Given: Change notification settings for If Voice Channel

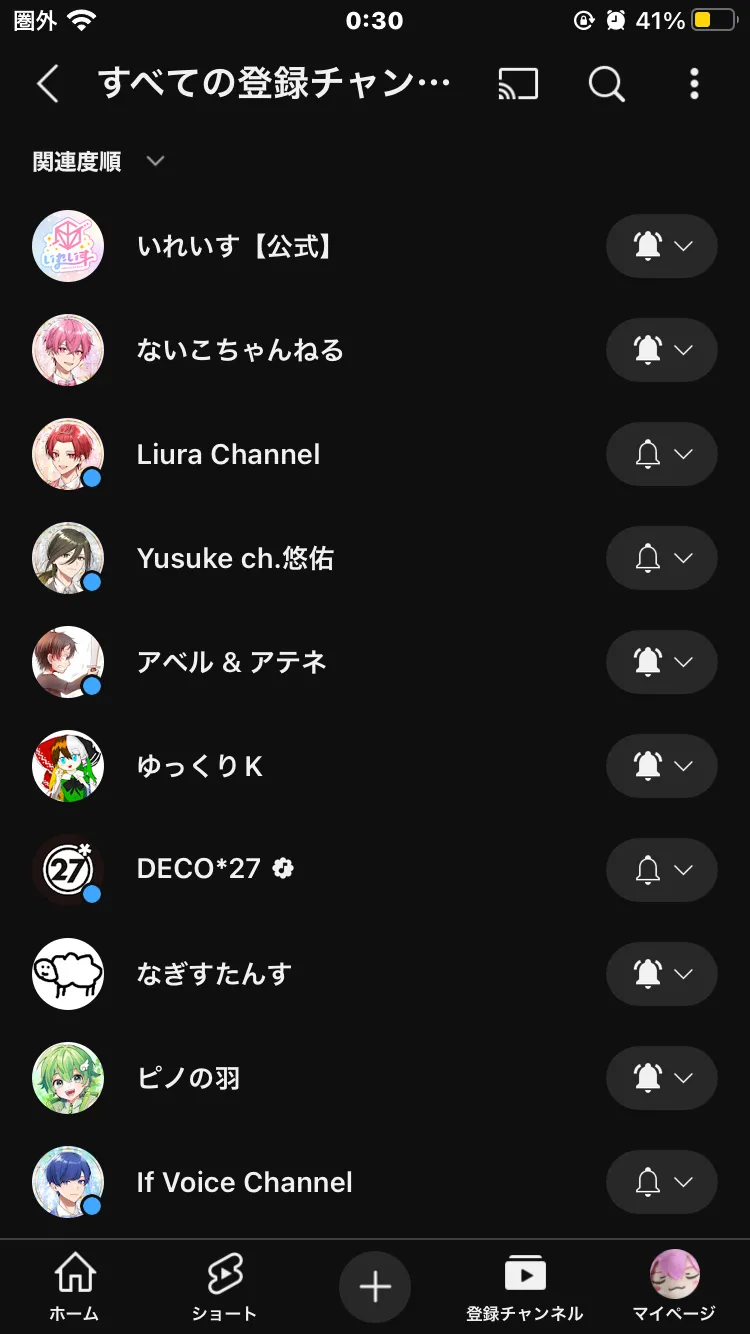Looking at the screenshot, I should click(661, 1182).
